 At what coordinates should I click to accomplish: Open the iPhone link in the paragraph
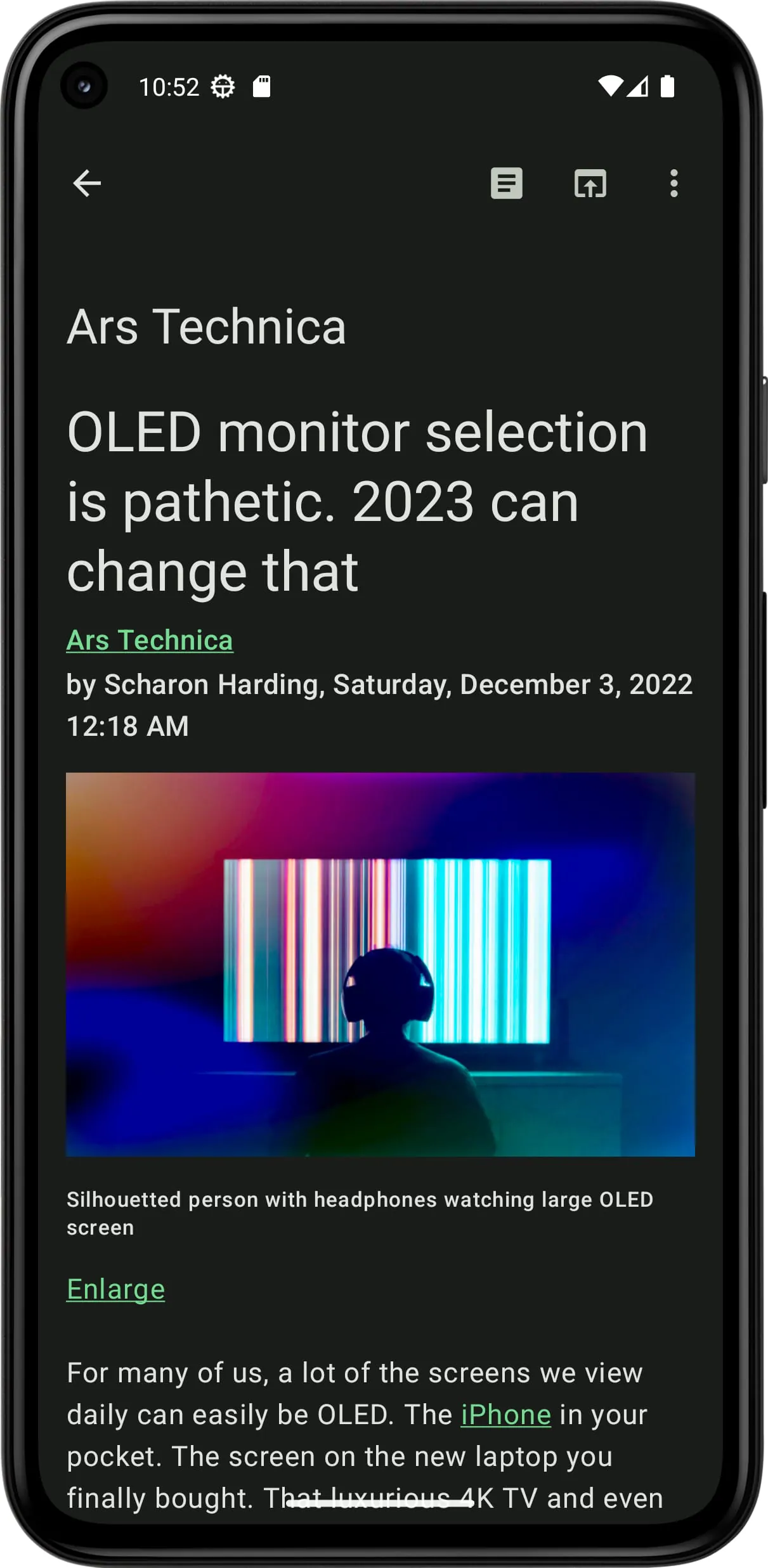(x=505, y=1415)
